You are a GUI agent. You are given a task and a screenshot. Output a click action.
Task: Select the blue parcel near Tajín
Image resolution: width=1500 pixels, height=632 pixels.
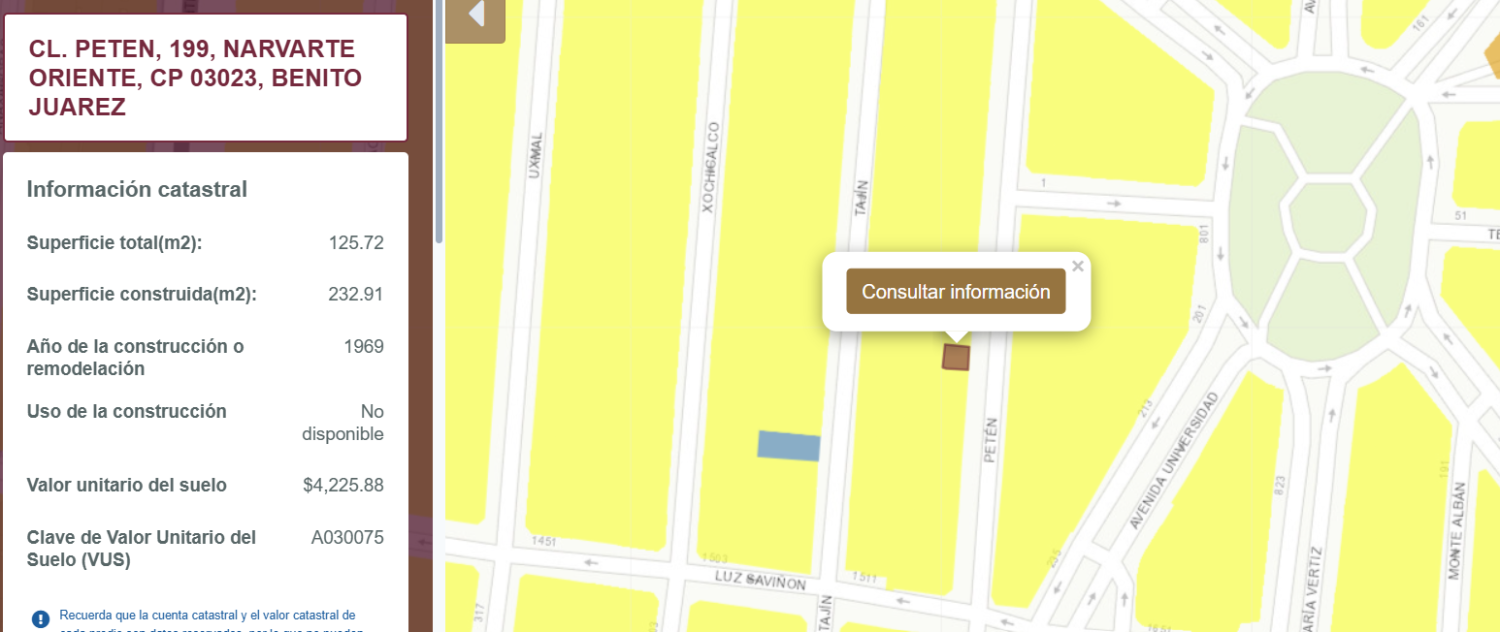(789, 446)
